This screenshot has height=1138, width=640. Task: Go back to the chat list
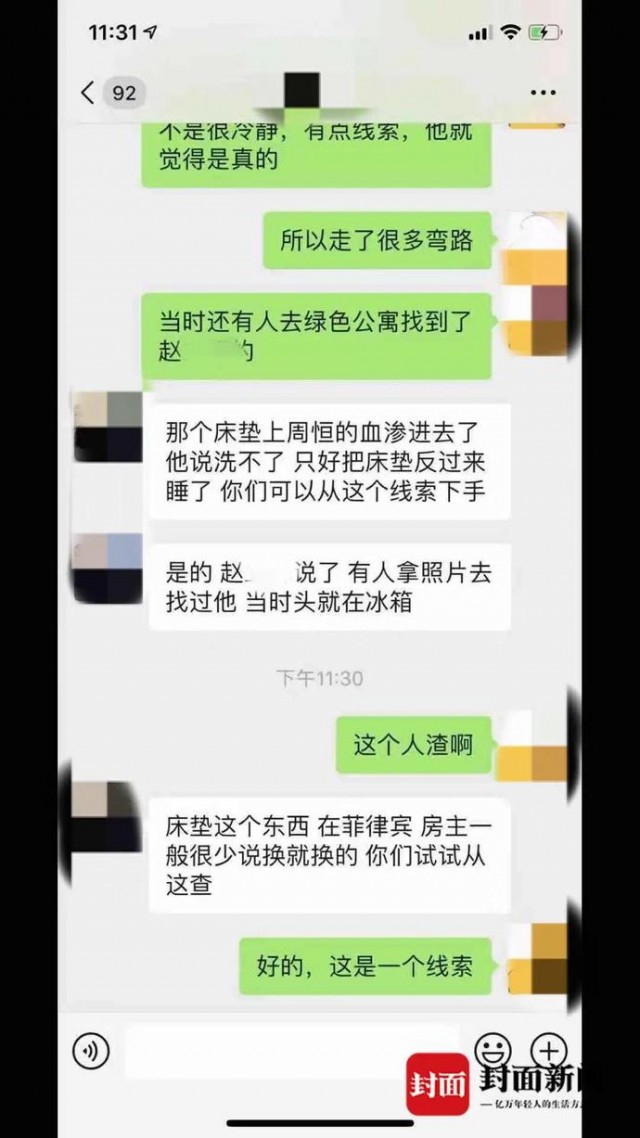(90, 93)
